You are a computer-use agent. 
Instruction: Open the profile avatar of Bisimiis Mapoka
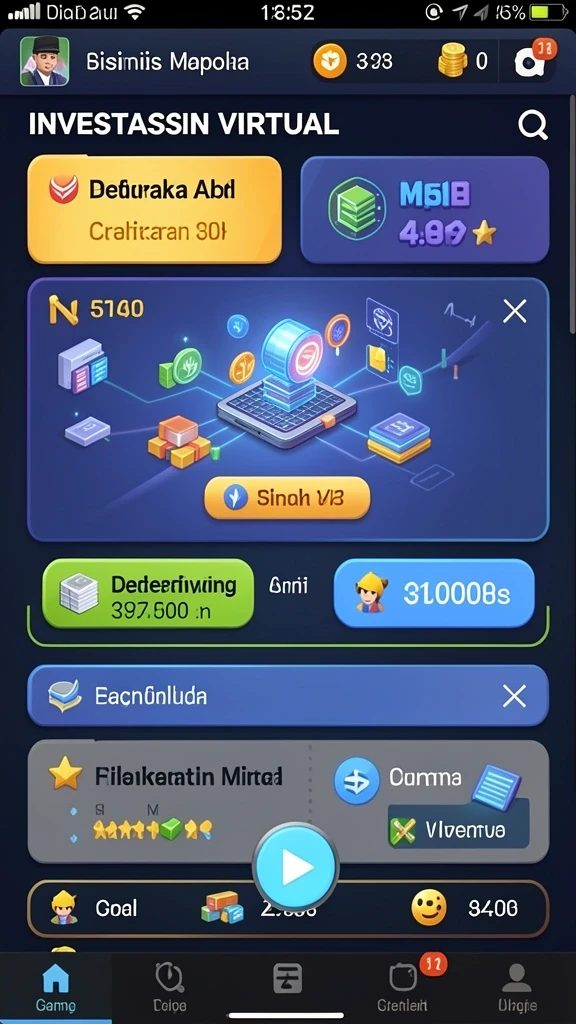(x=44, y=61)
